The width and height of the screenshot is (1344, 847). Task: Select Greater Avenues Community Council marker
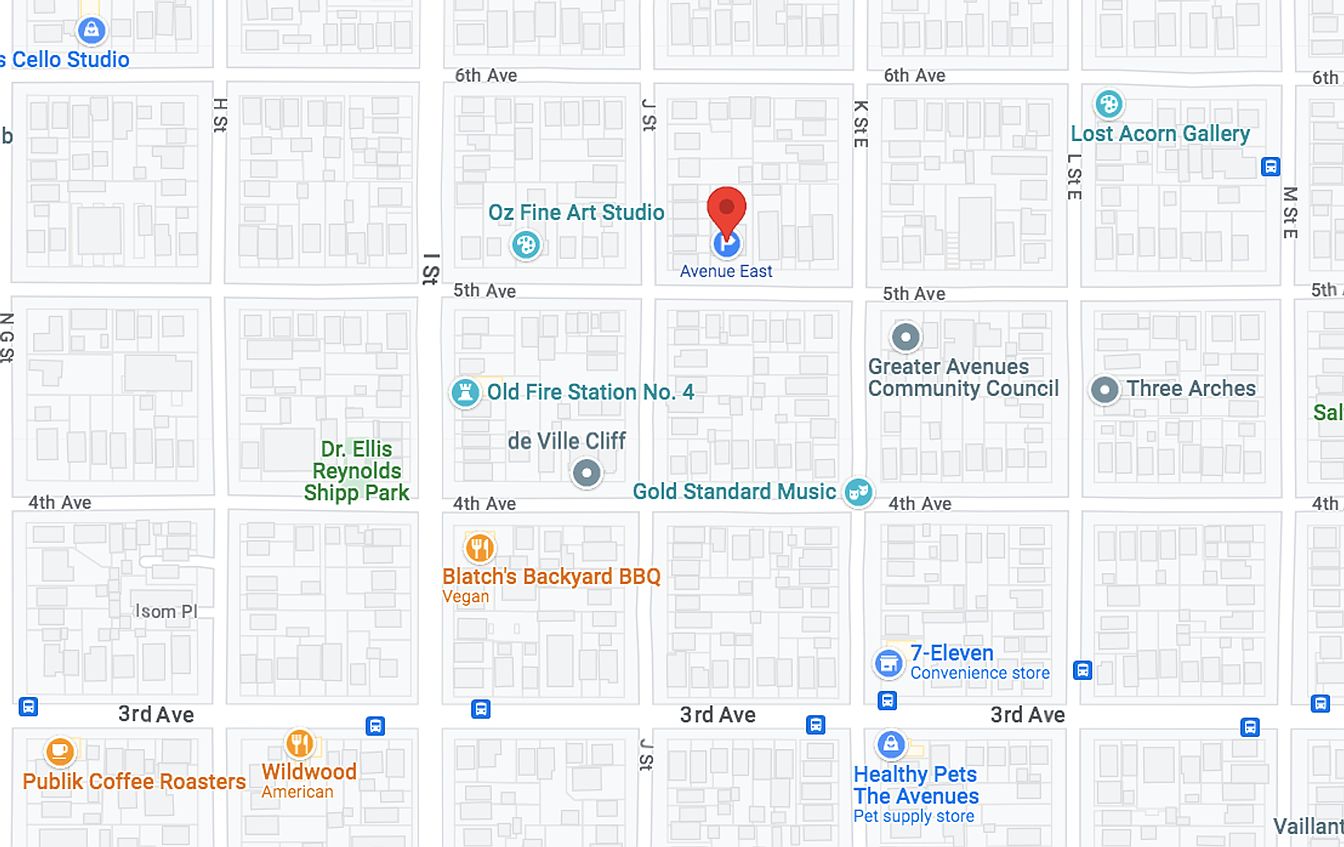pos(906,337)
